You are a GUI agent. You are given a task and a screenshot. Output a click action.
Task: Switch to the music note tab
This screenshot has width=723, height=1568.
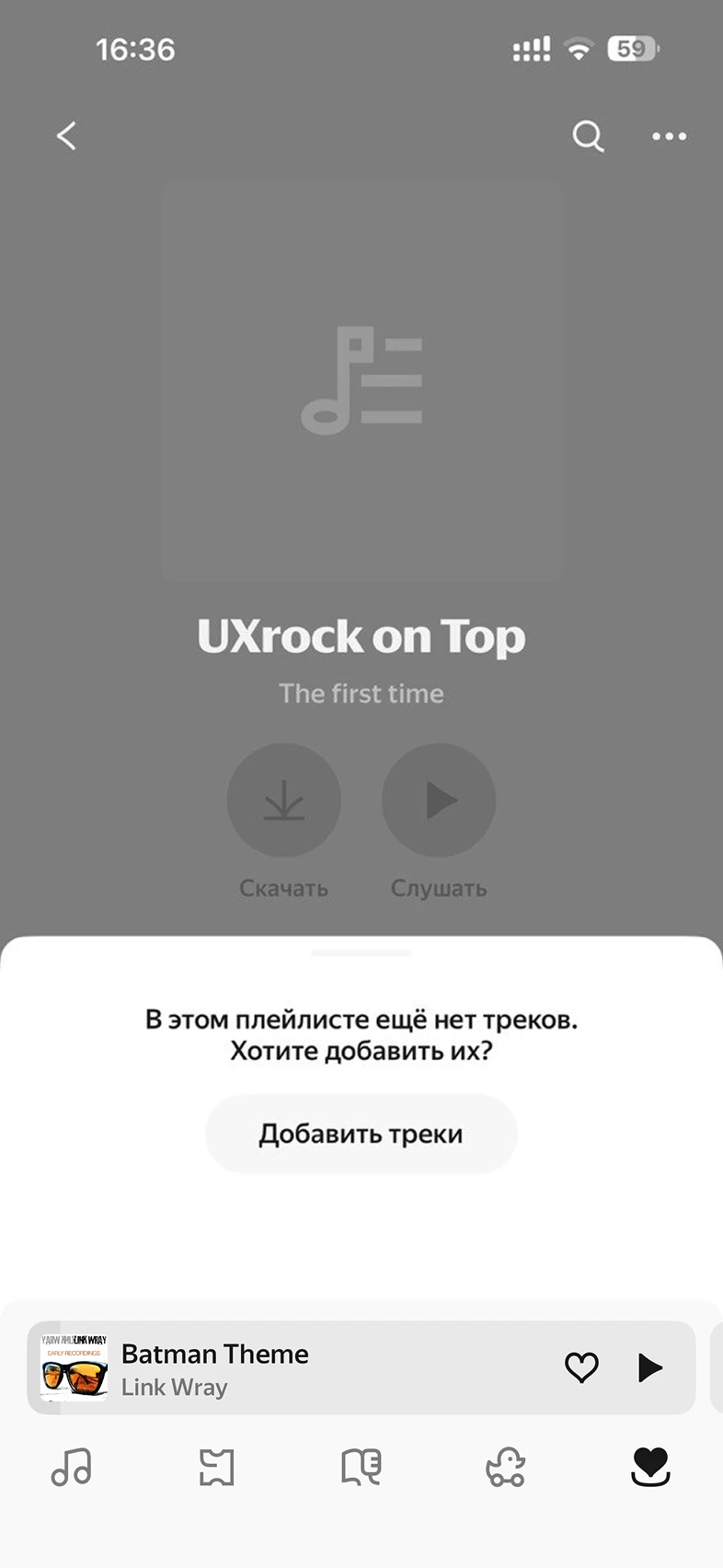coord(72,1467)
